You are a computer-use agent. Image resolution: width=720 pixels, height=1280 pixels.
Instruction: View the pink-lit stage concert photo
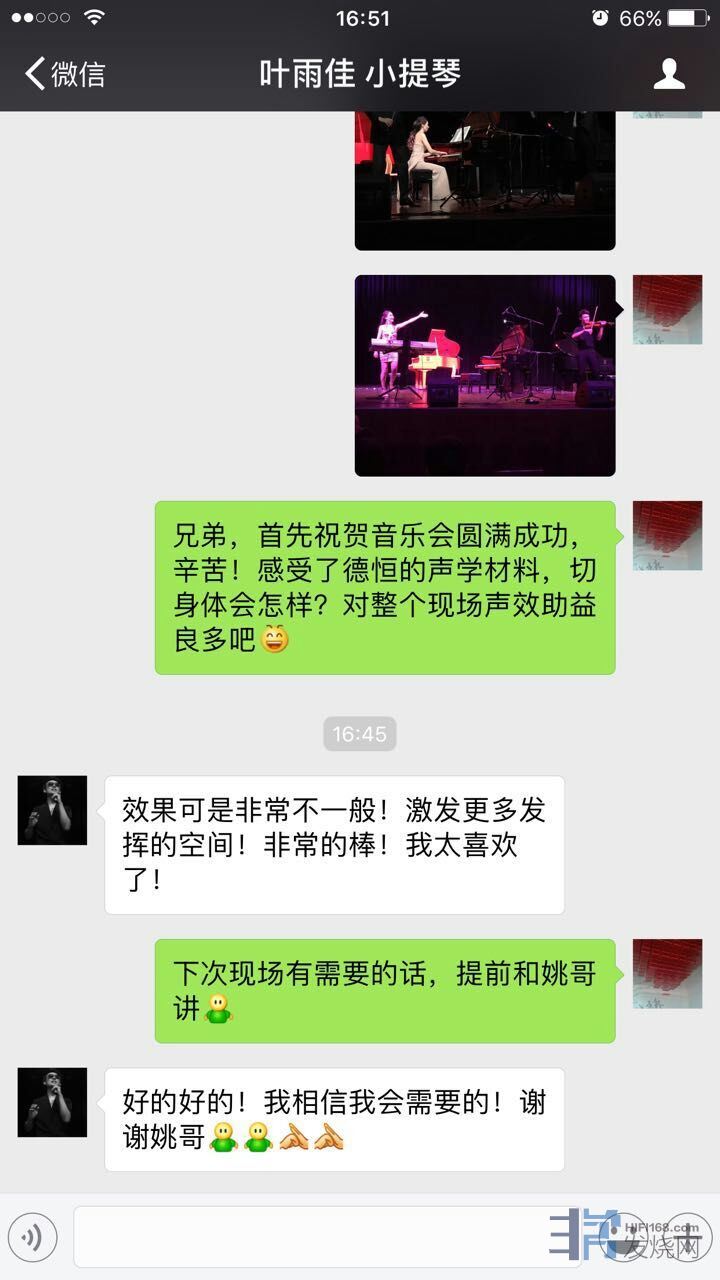485,375
